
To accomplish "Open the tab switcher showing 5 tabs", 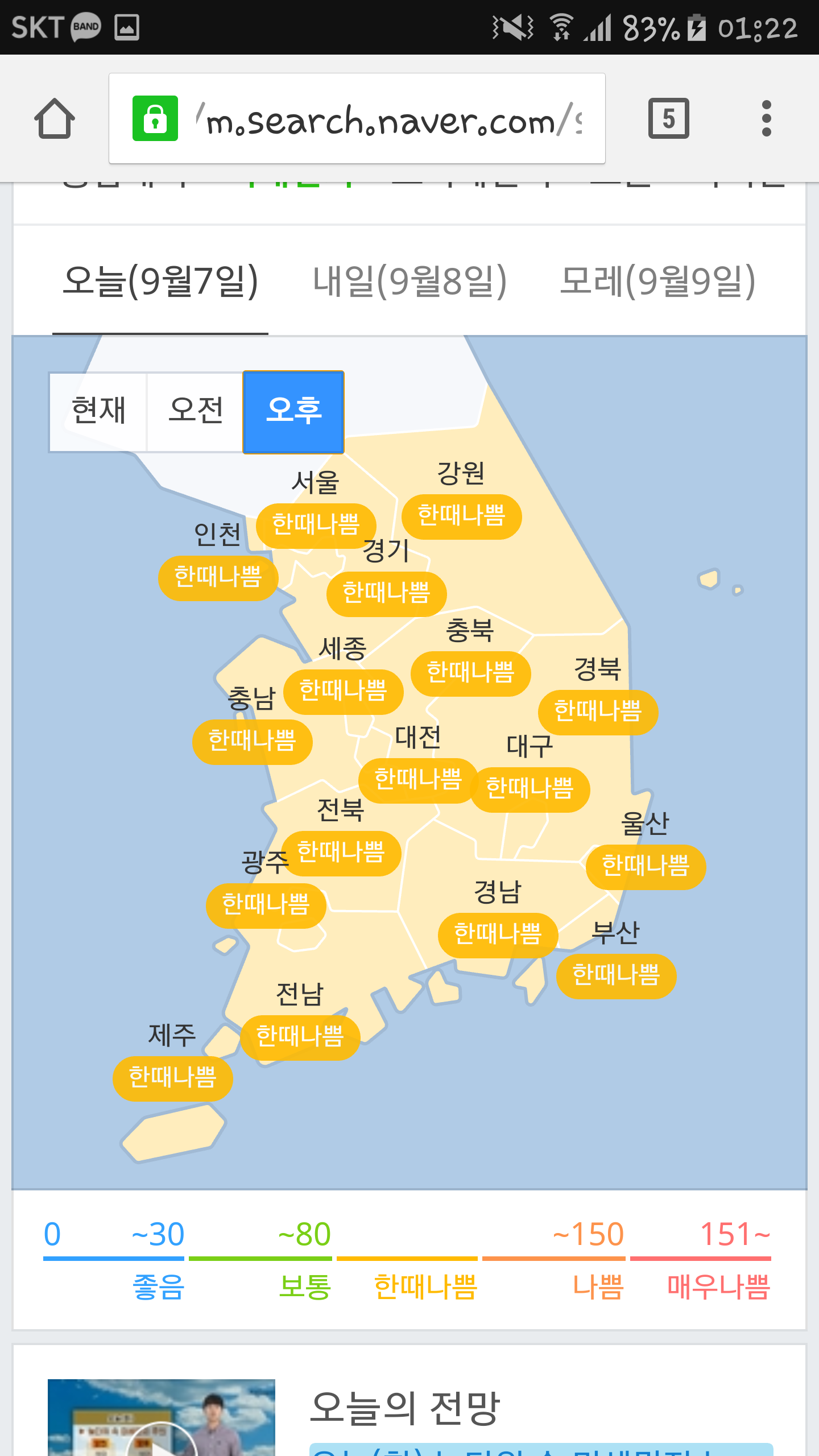I will pyautogui.click(x=668, y=118).
